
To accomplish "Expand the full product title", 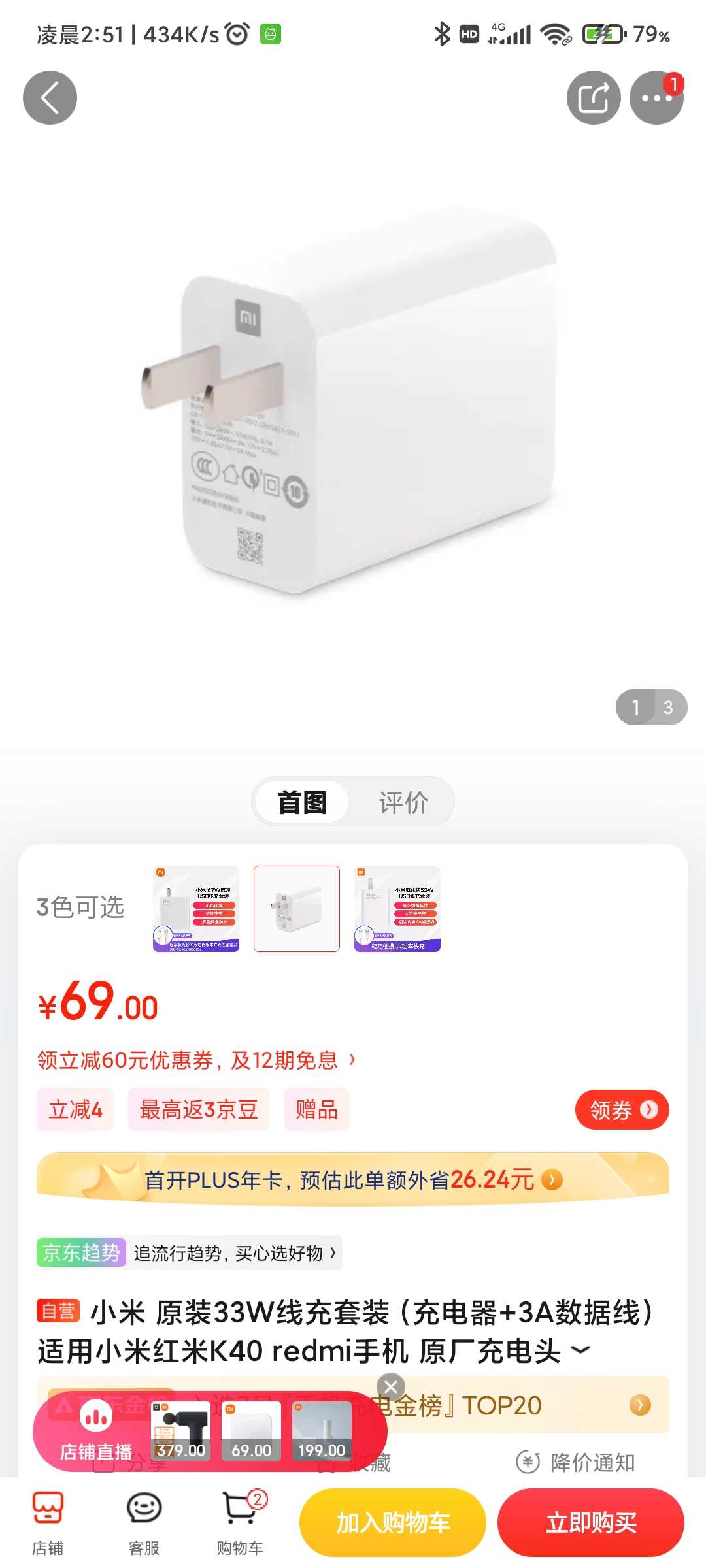I will click(x=580, y=1350).
